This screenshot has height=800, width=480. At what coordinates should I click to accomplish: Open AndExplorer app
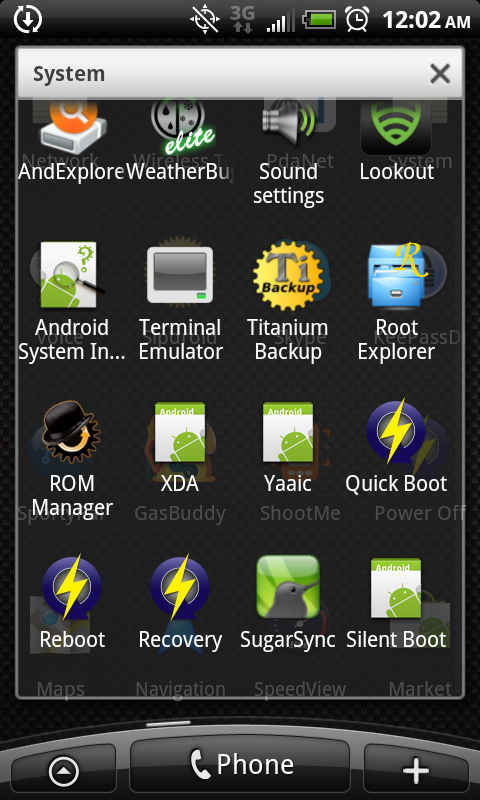(x=72, y=142)
